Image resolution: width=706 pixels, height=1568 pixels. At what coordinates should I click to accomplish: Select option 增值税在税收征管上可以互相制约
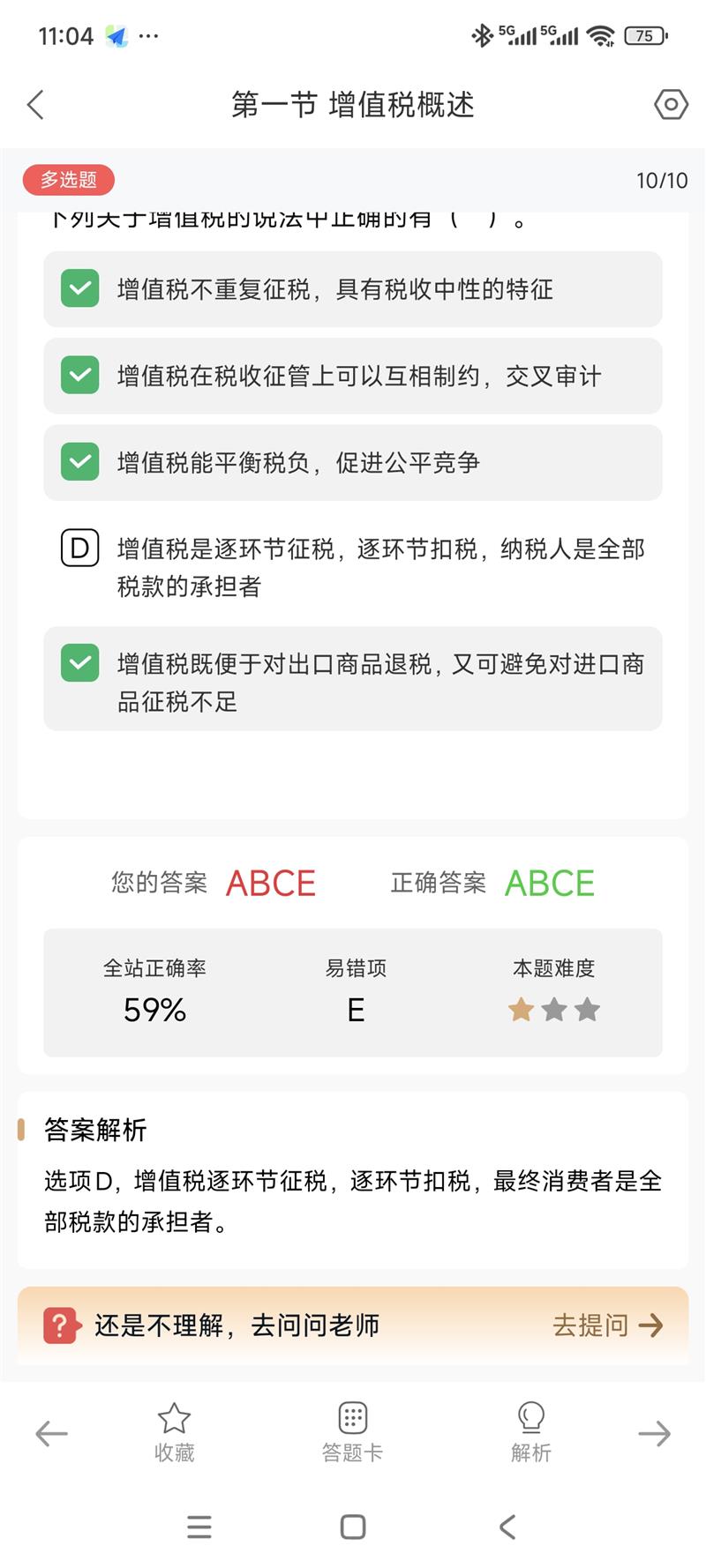point(352,376)
